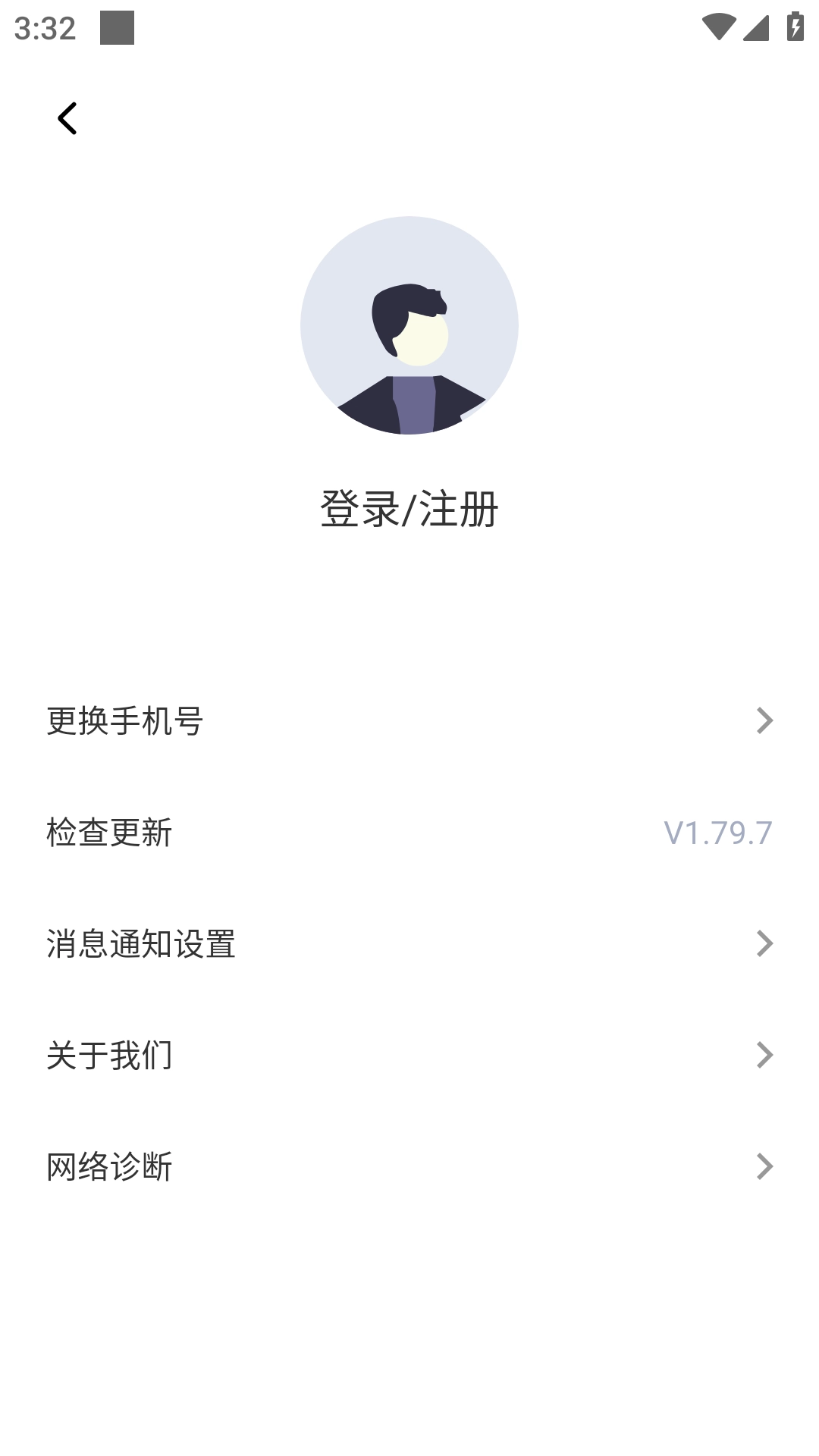Tap the avatar circle above 登录/注册
This screenshot has width=819, height=1456.
[409, 326]
